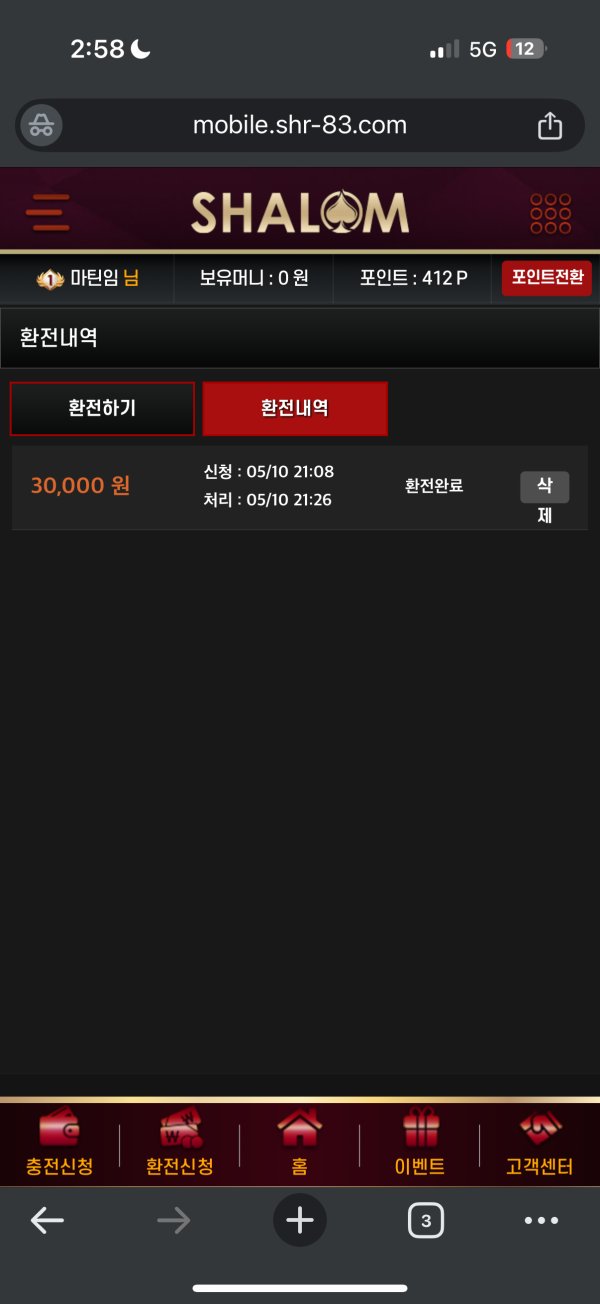This screenshot has width=600, height=1304.
Task: Switch to the 환전하기 tab
Action: (102, 408)
